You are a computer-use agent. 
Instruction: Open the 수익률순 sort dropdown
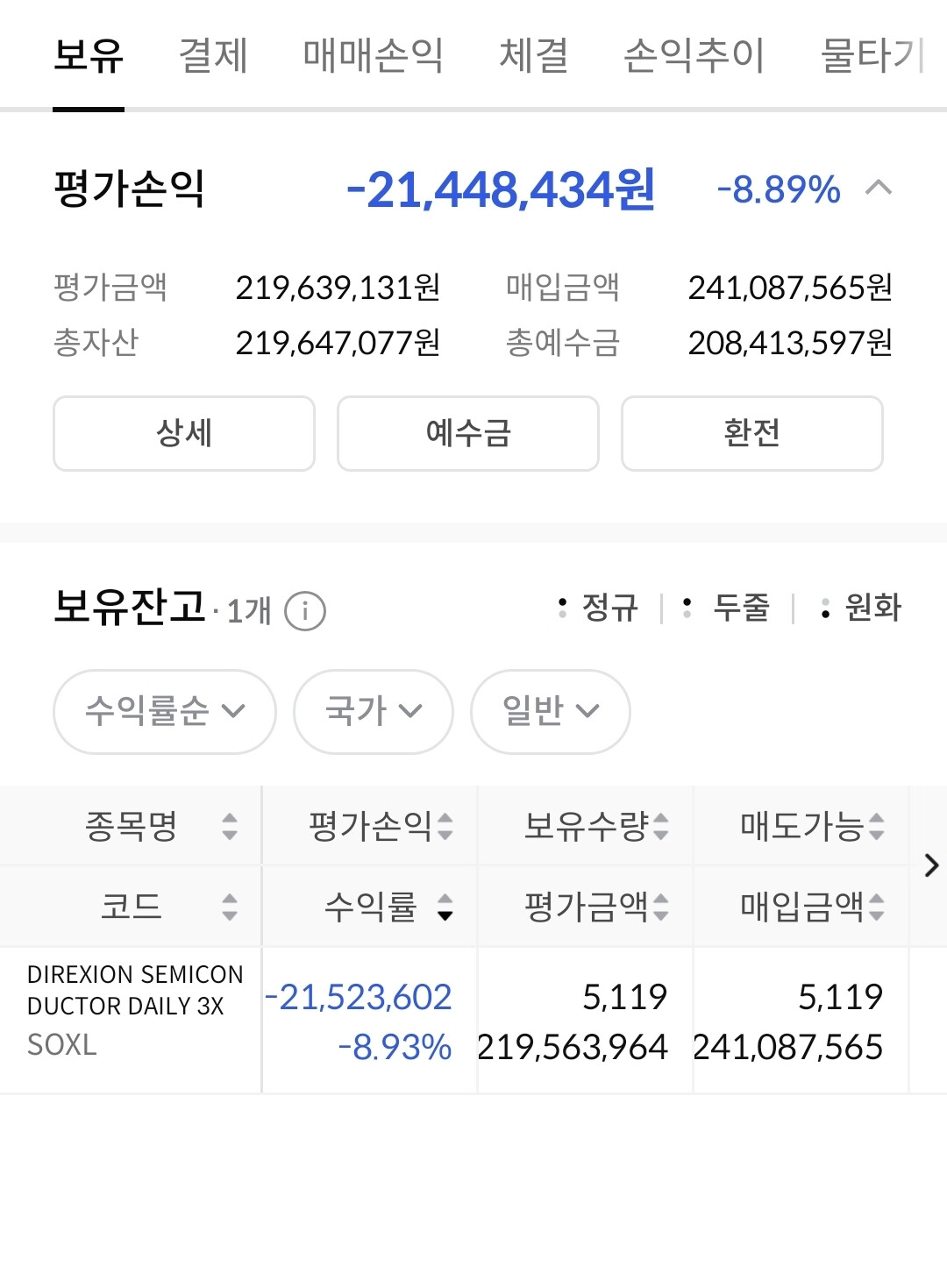(x=165, y=711)
